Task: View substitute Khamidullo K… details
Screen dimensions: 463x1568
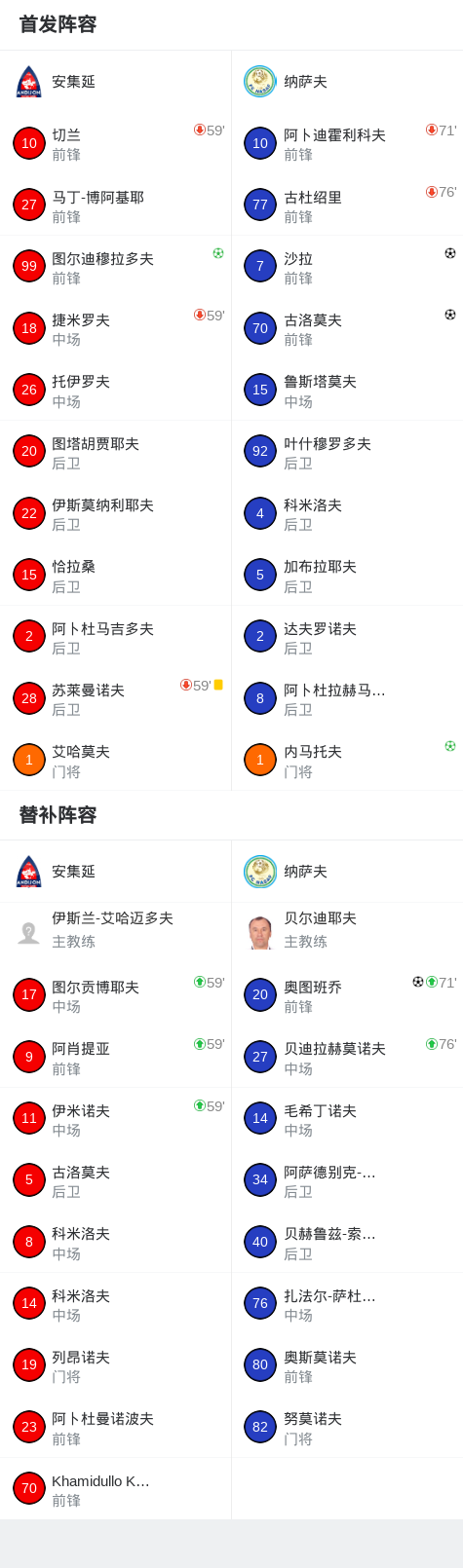Action: click(x=115, y=1489)
